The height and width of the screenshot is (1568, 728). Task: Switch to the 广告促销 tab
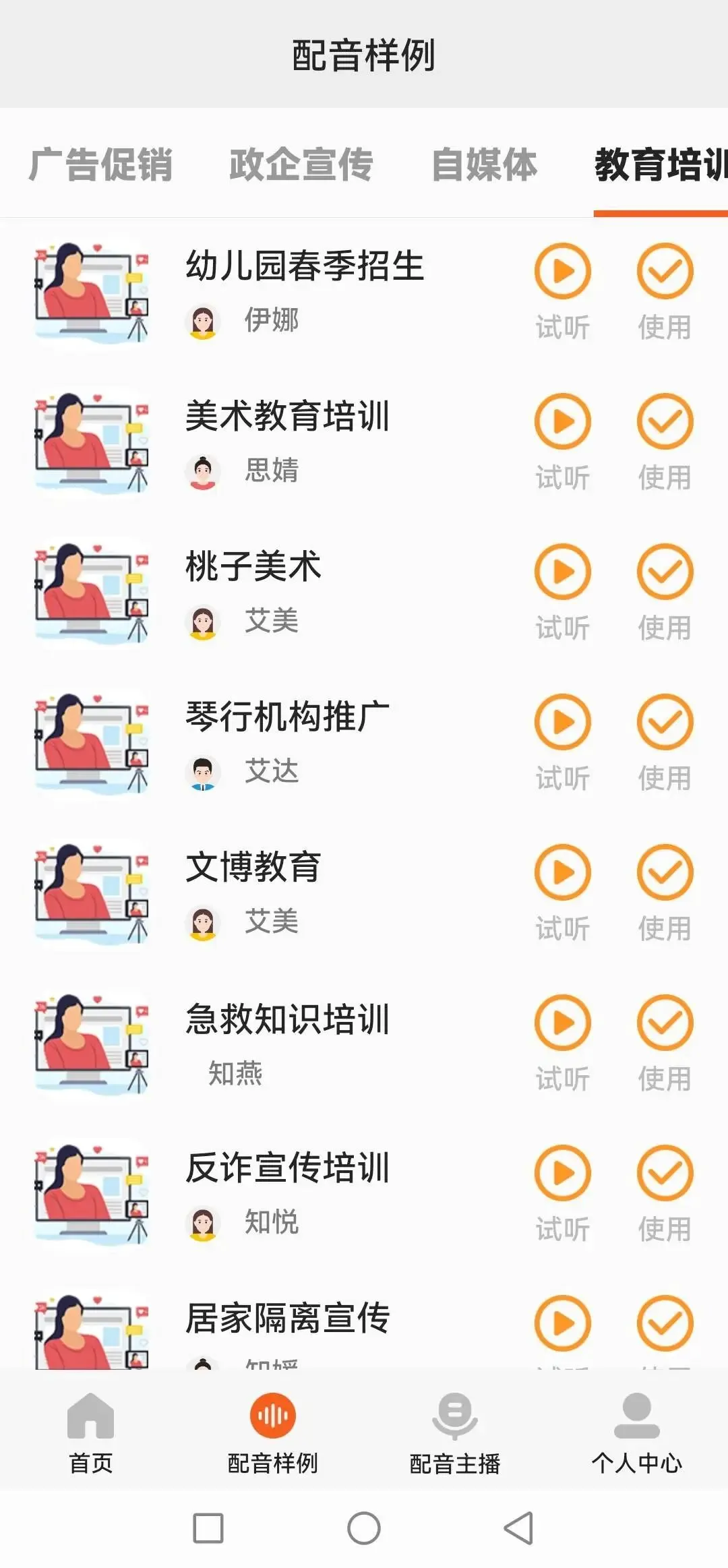click(100, 164)
